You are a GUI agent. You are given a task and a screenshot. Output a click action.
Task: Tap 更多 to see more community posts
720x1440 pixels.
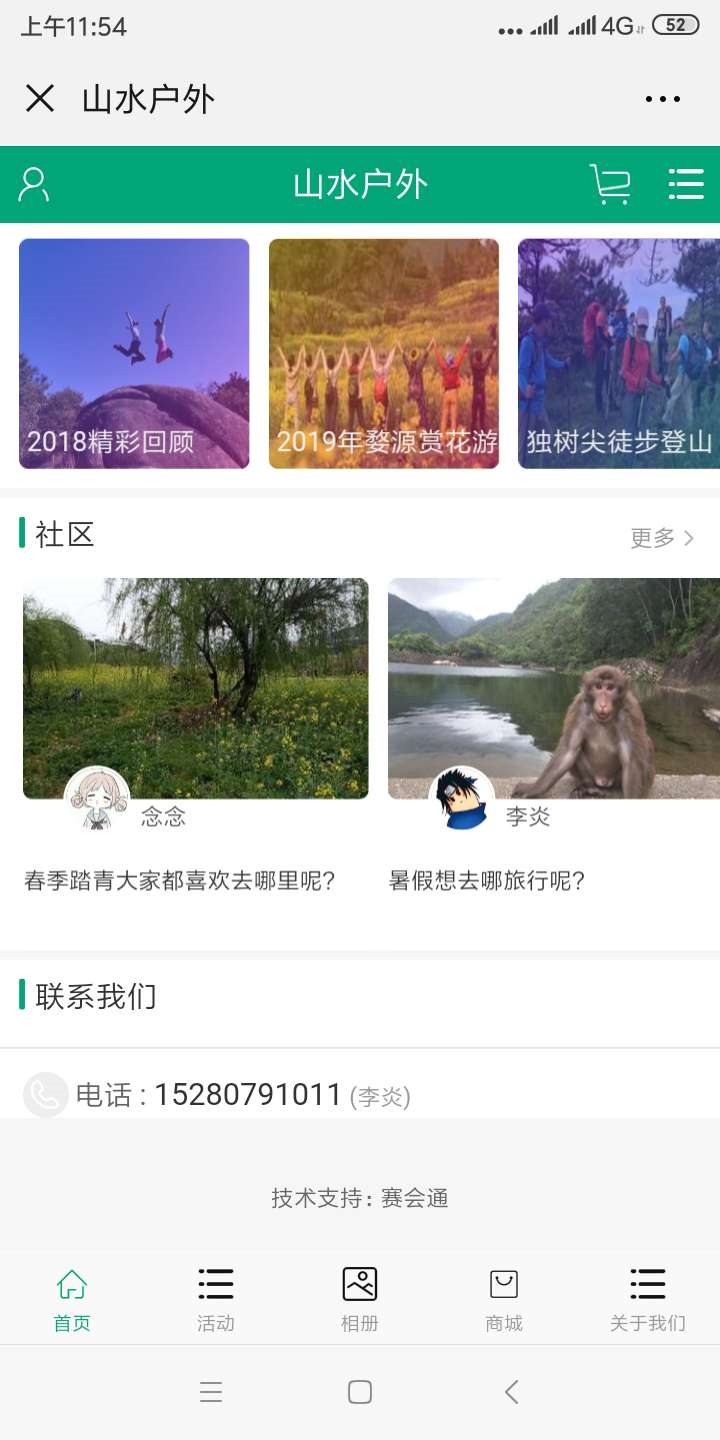tap(661, 538)
